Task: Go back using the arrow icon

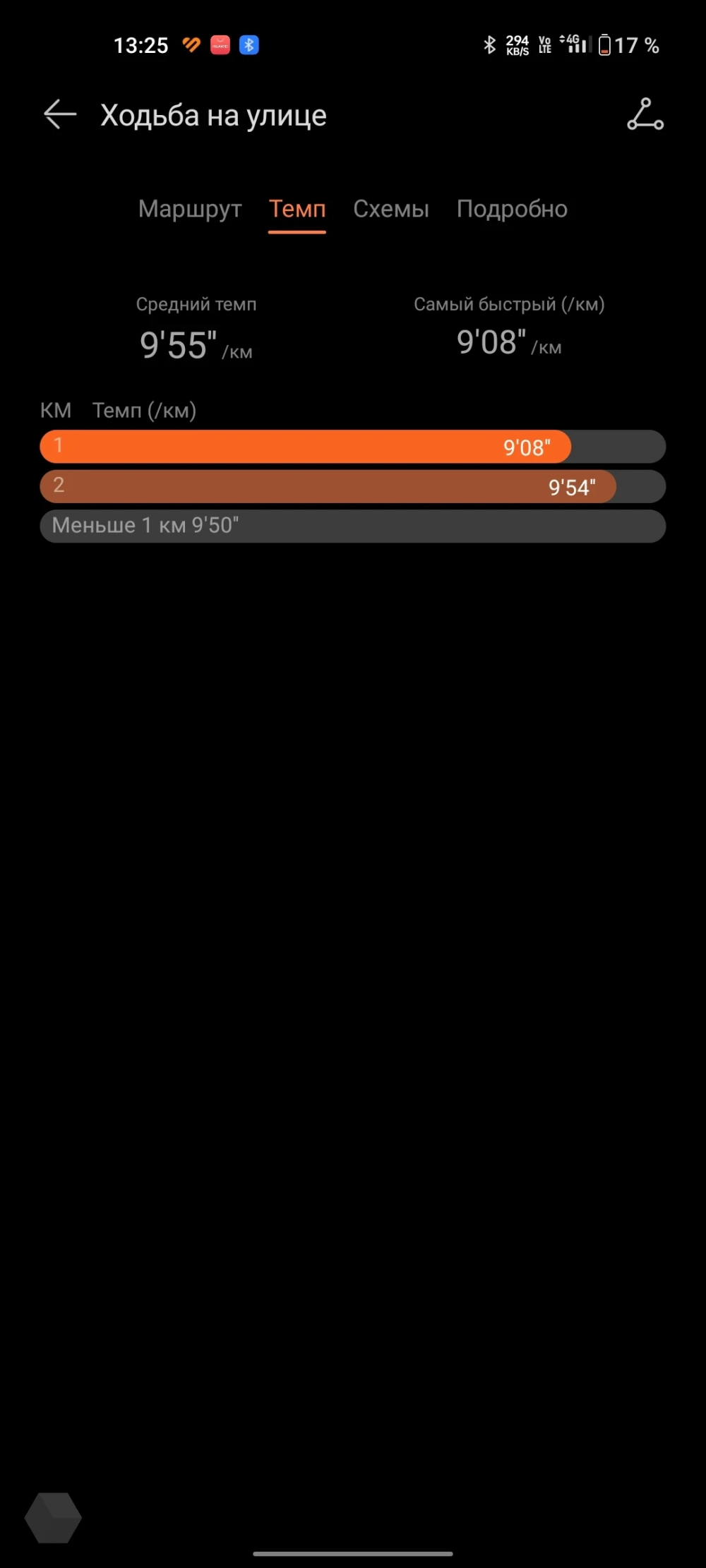Action: pyautogui.click(x=60, y=114)
